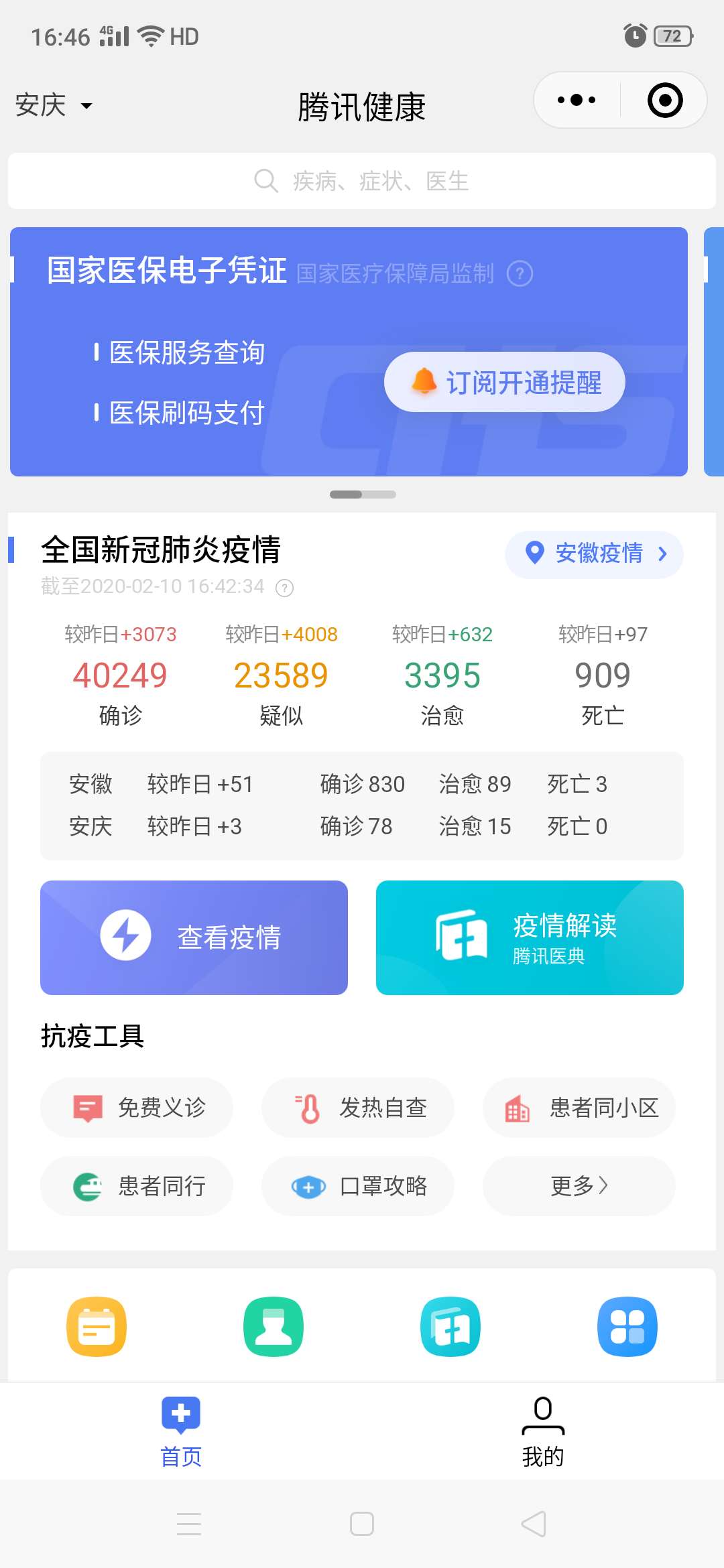The image size is (724, 1568).
Task: Open 患者同小区 tool
Action: (579, 1108)
